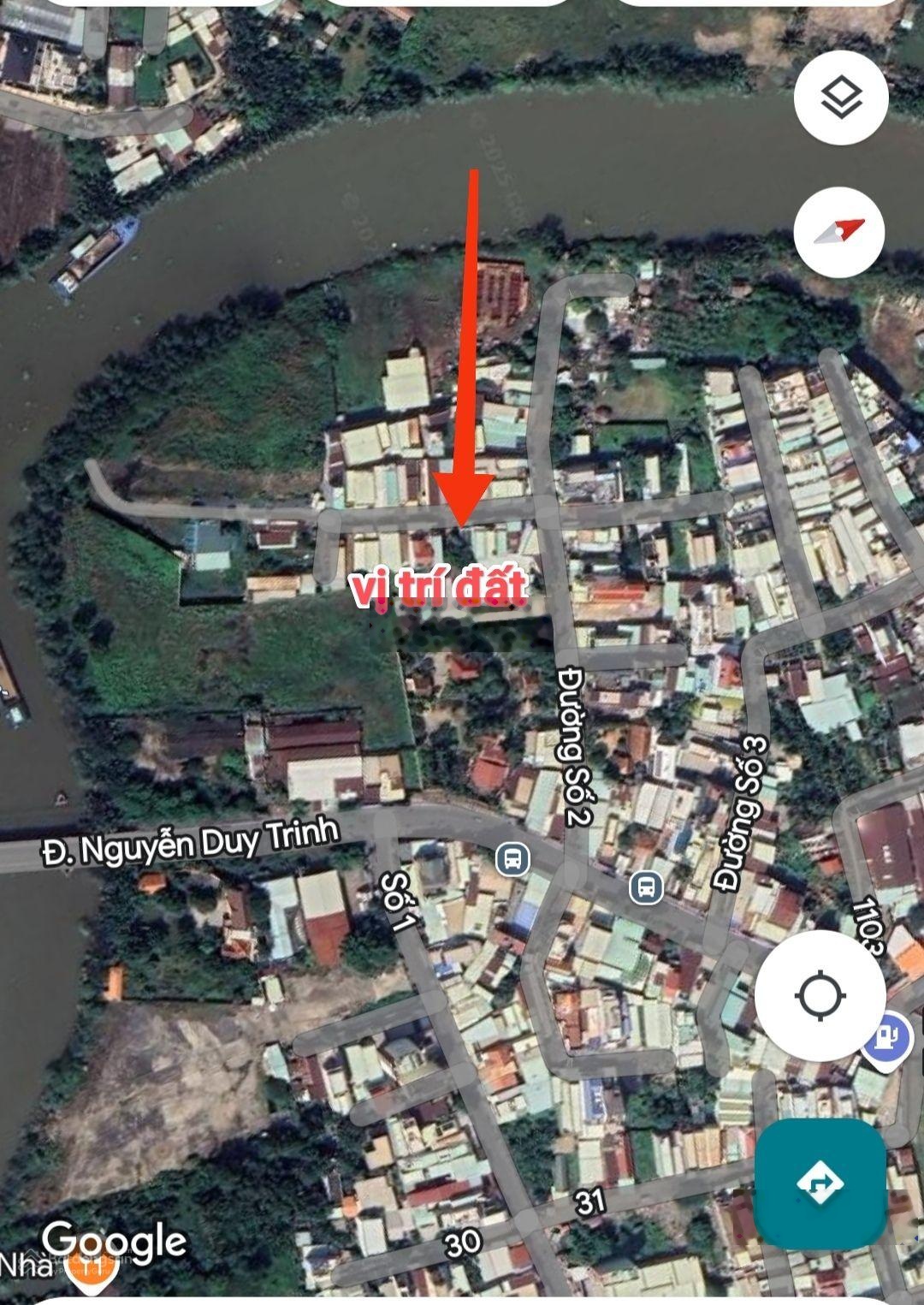
Task: Open the map layers selector
Action: [x=840, y=98]
